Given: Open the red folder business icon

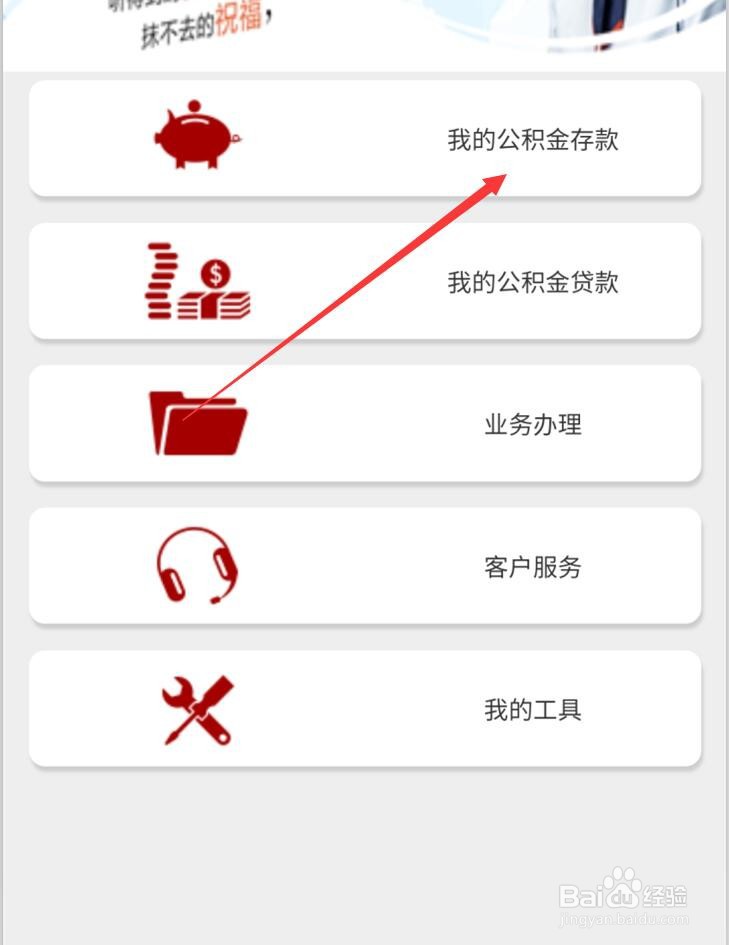Looking at the screenshot, I should [200, 423].
